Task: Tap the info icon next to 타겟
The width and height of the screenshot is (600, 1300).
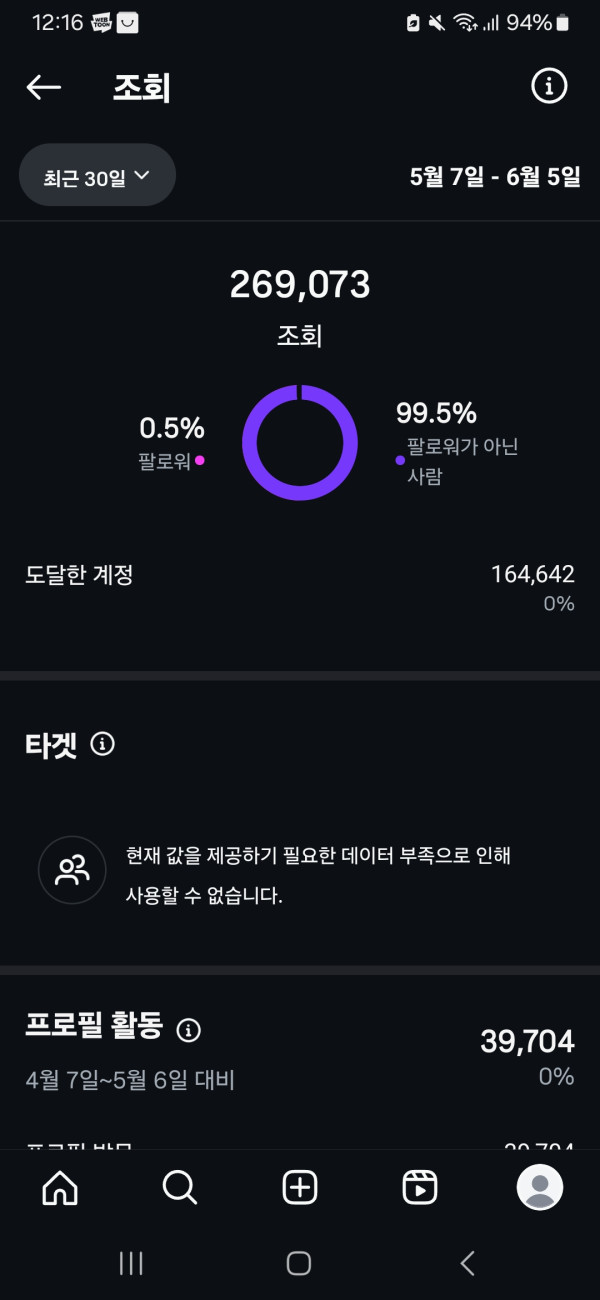Action: [x=102, y=744]
